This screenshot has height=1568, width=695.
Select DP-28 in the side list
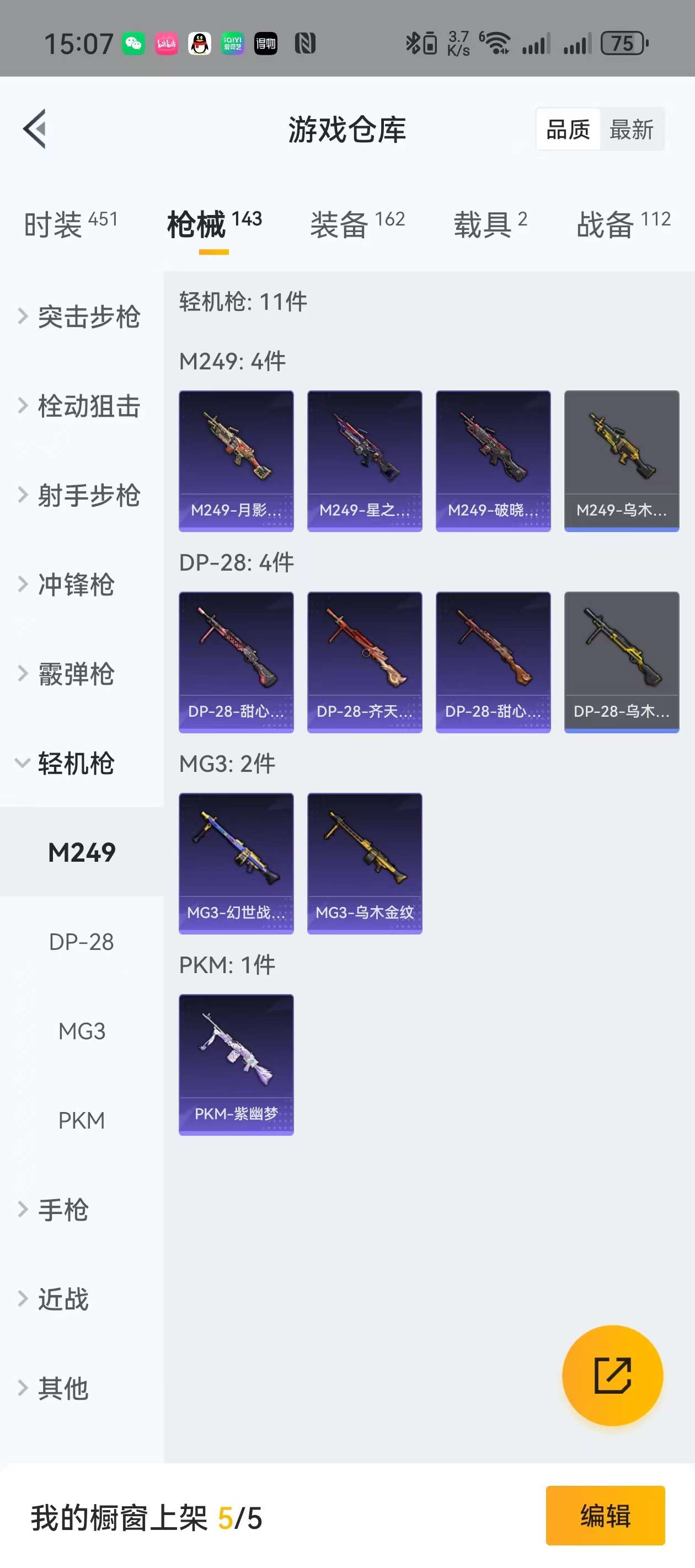coord(82,942)
